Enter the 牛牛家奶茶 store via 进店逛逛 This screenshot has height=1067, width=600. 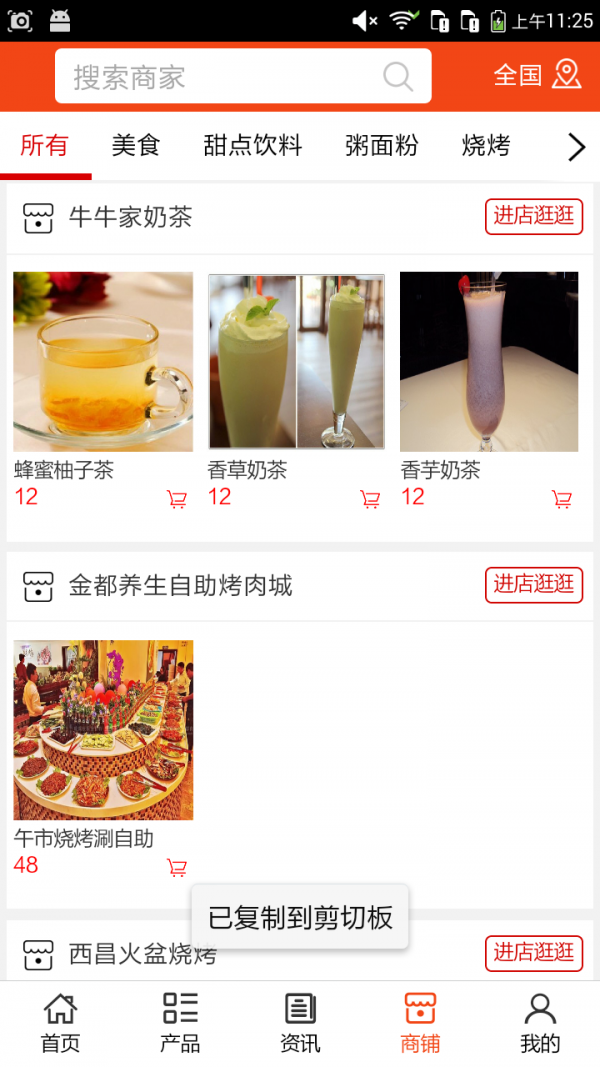(534, 216)
